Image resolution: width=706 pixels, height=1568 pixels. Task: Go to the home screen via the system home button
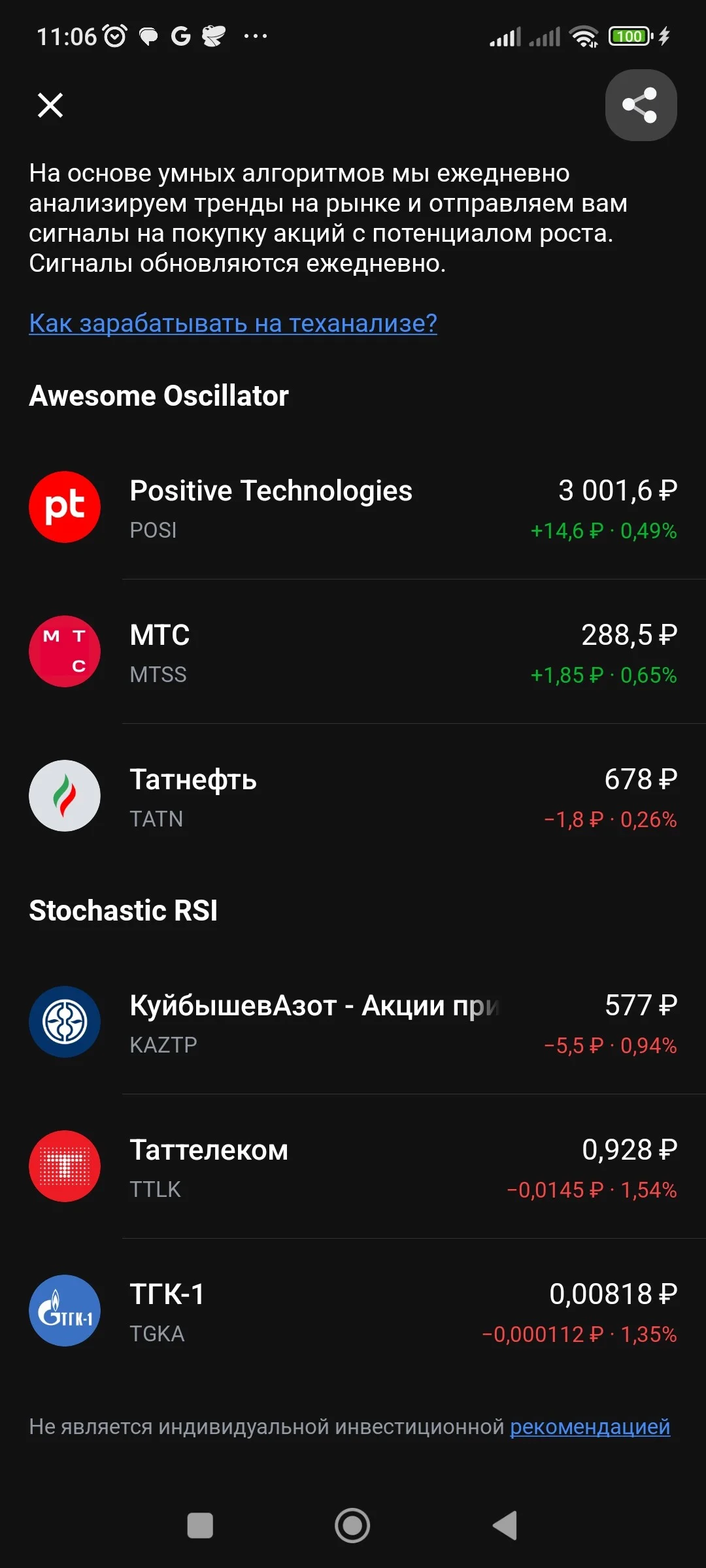(352, 1526)
